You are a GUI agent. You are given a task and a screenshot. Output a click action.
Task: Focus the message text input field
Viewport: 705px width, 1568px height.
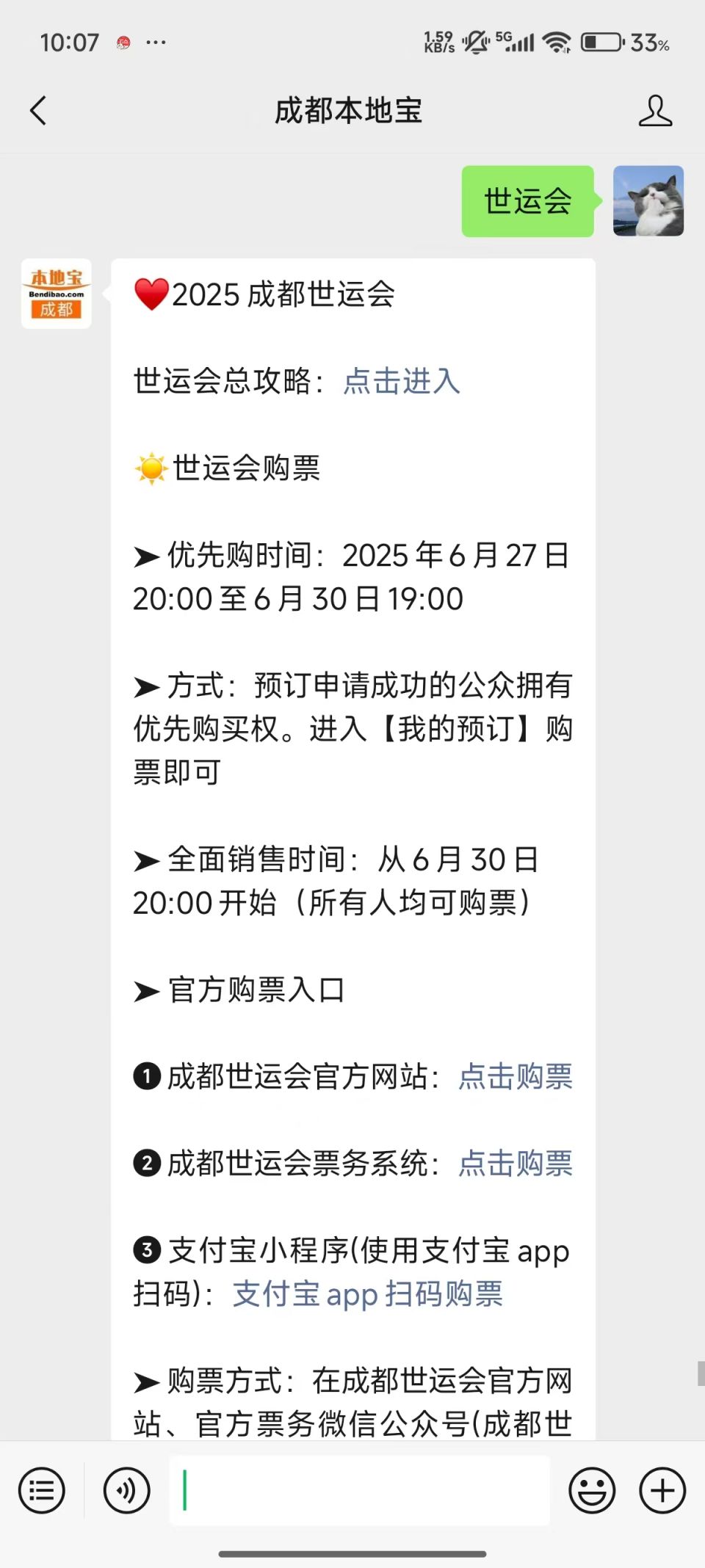click(360, 1490)
